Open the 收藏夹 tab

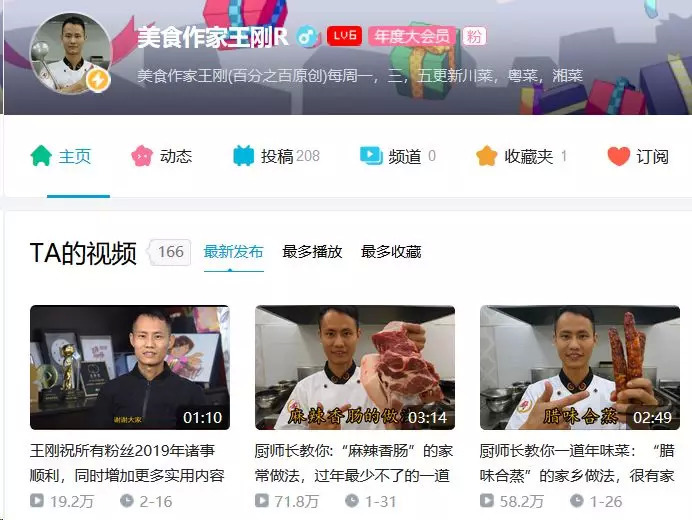coord(521,156)
